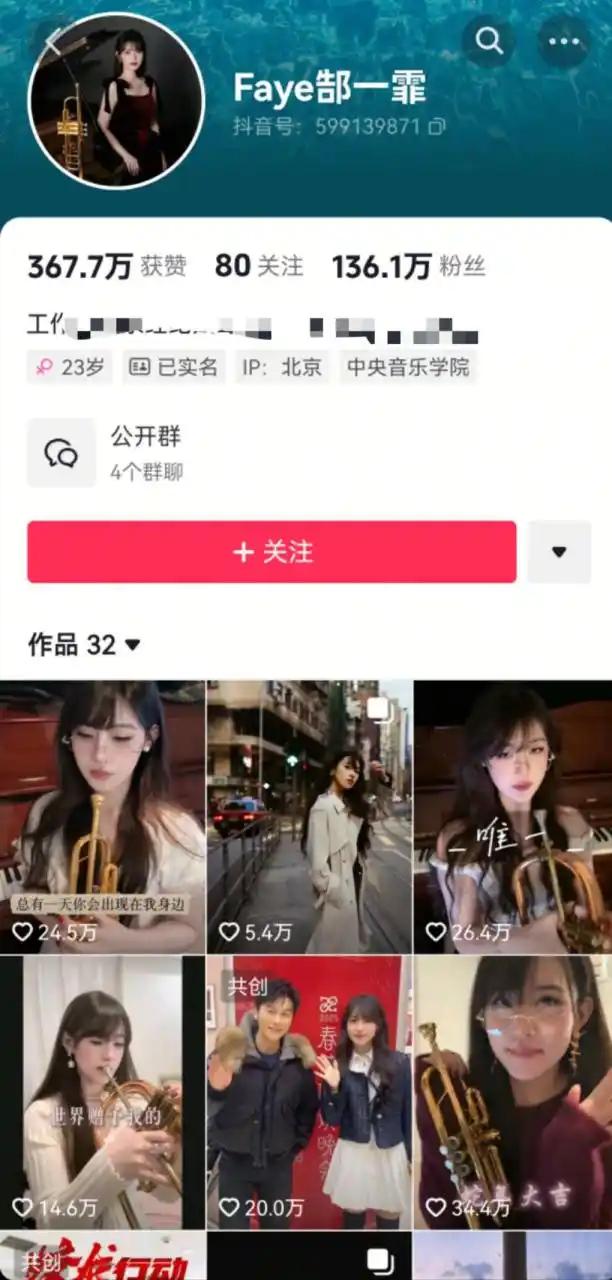Open the video with 14.6万 likes

[102, 1091]
